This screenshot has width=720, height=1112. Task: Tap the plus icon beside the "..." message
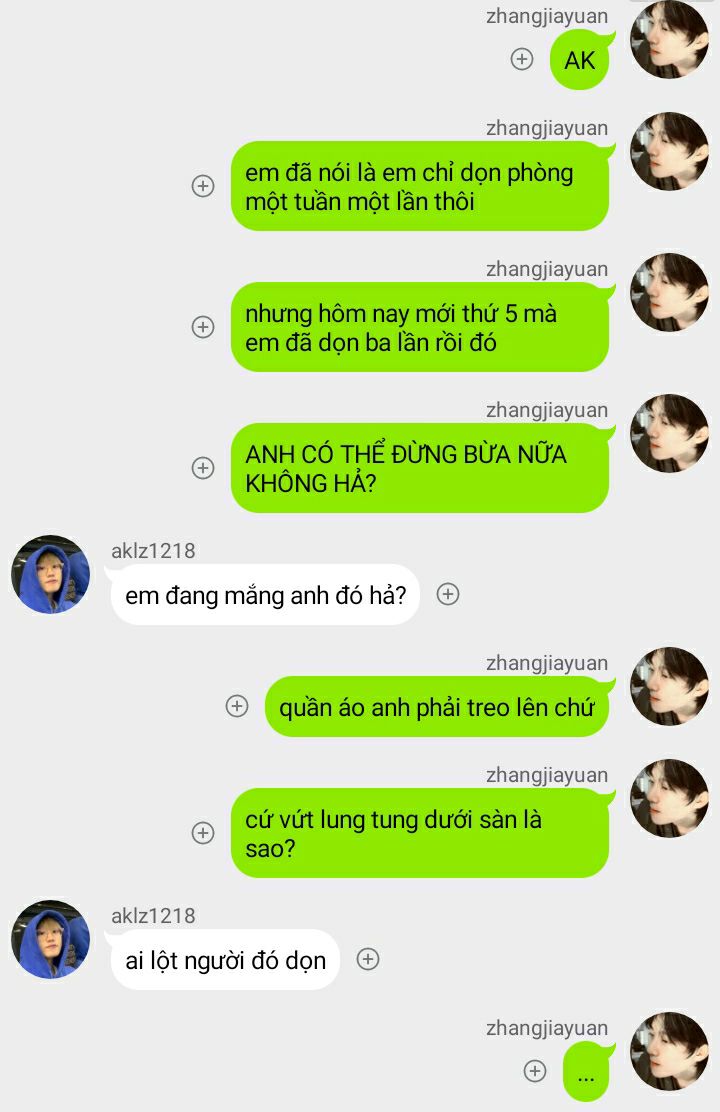(x=536, y=1071)
